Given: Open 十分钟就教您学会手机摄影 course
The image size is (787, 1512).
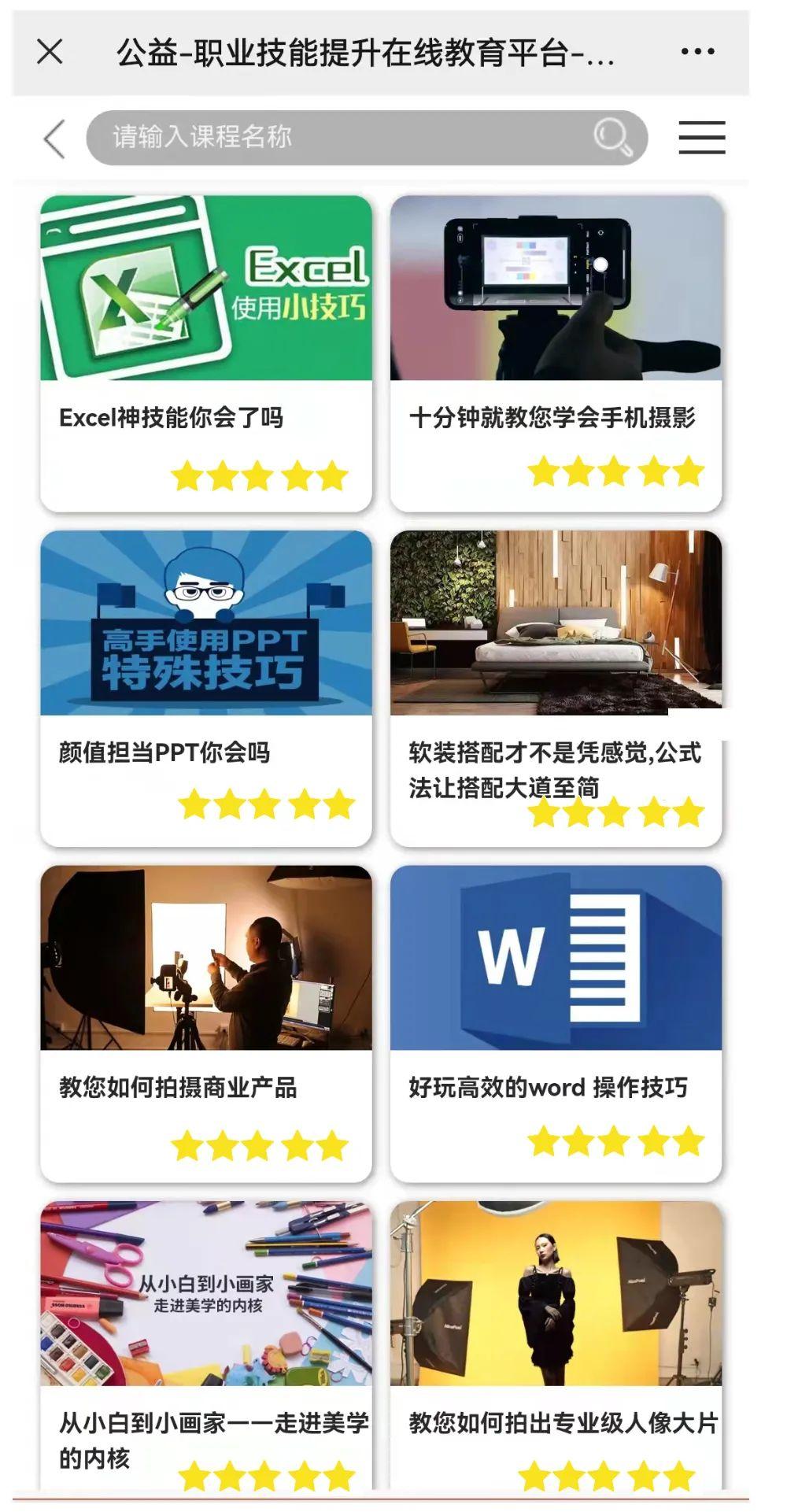Looking at the screenshot, I should 556,354.
